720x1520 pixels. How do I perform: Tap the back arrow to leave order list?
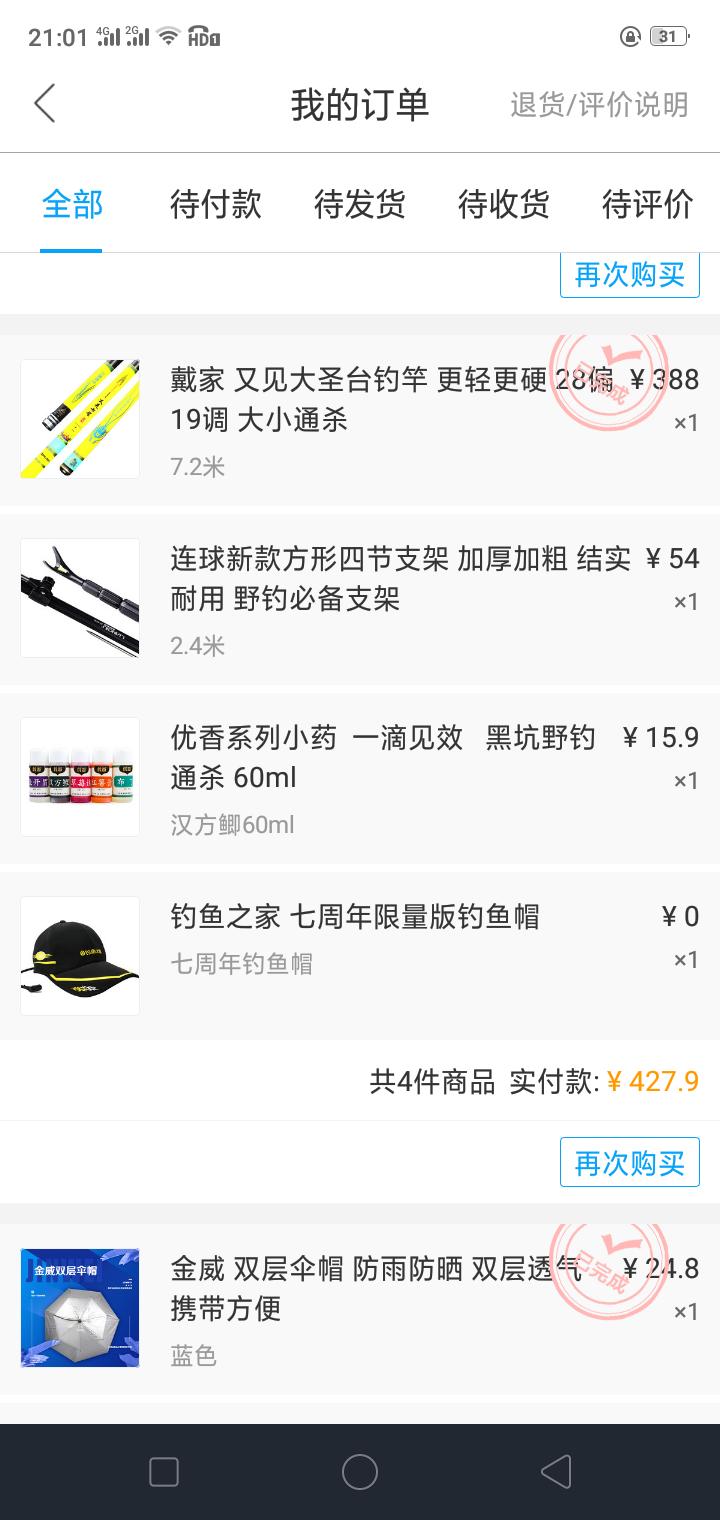pos(45,103)
